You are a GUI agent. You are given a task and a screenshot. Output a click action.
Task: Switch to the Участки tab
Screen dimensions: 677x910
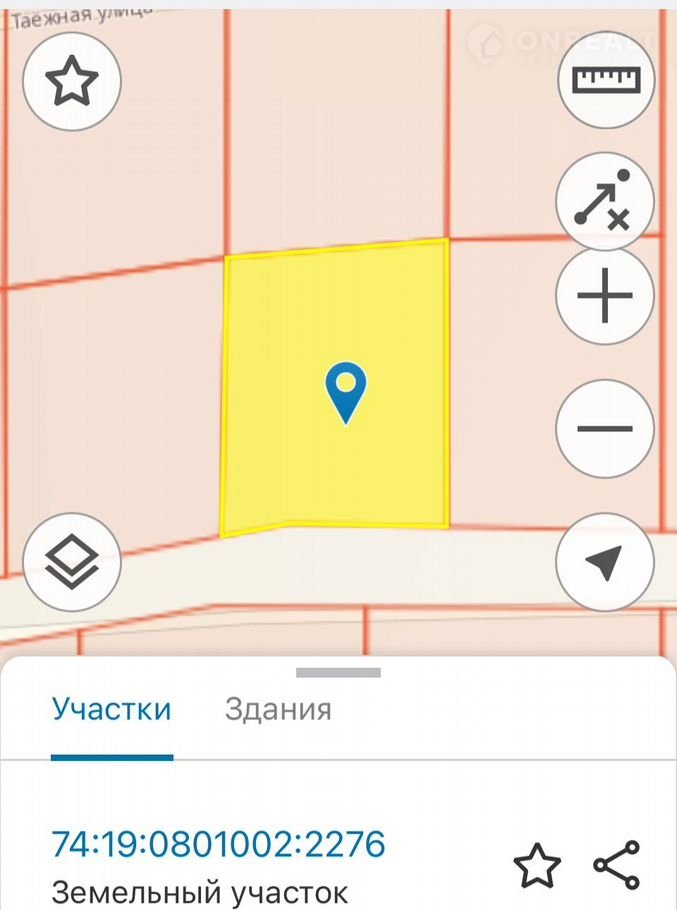(111, 709)
